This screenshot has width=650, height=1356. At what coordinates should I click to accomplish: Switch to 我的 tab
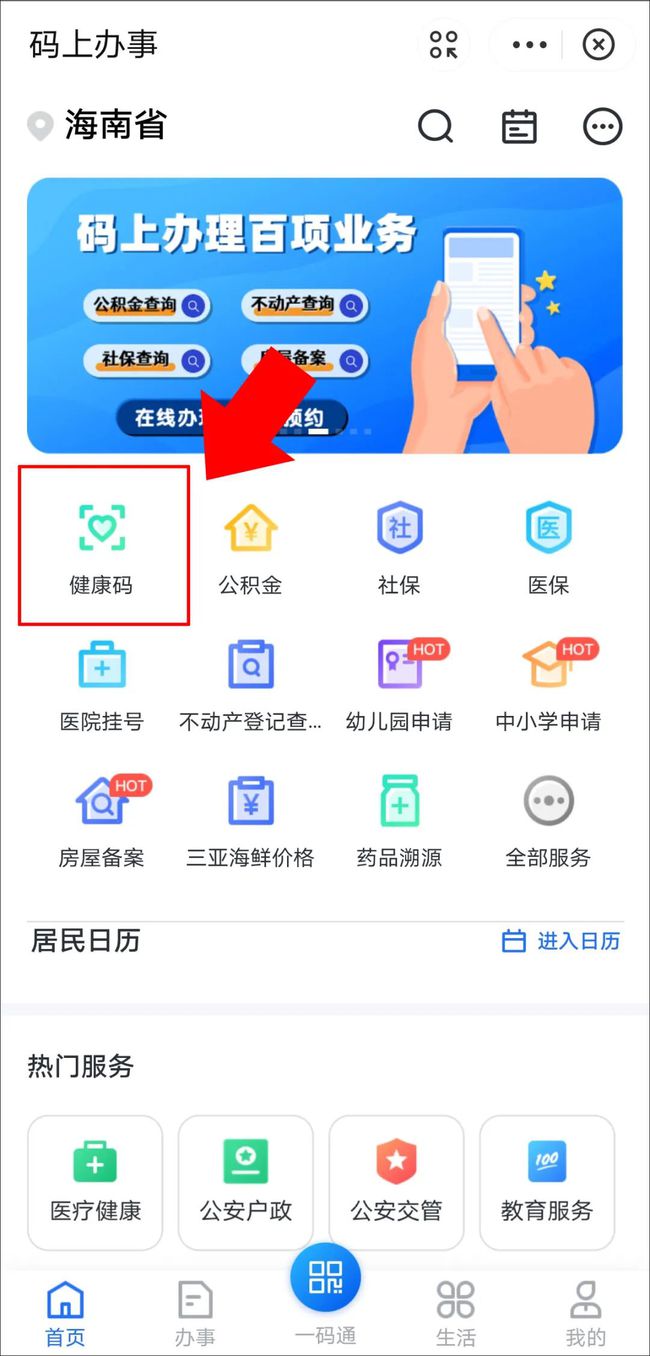point(585,1314)
